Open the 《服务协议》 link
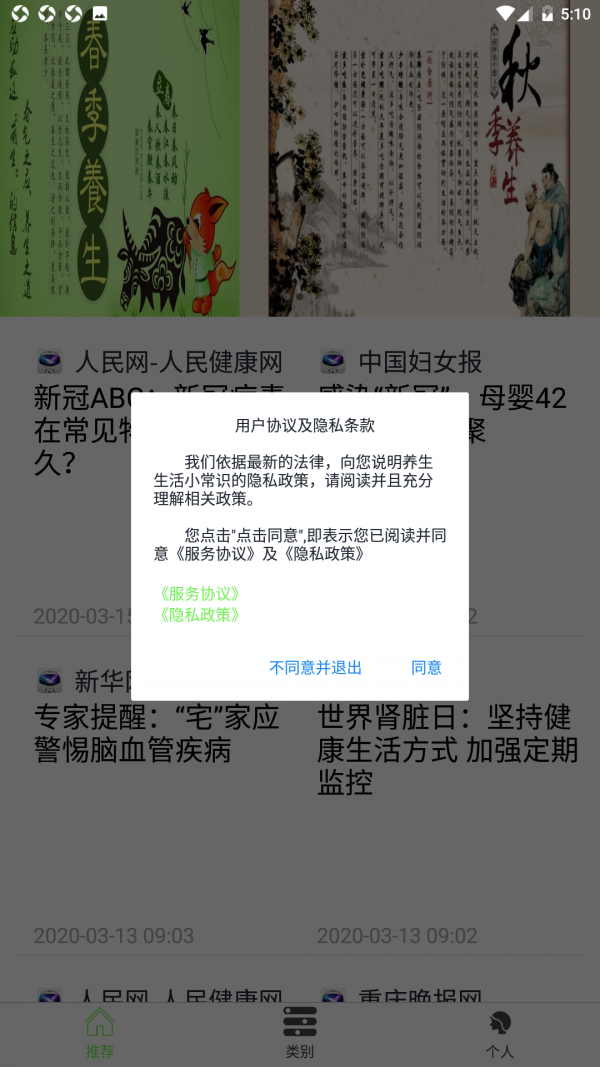600x1067 pixels. click(199, 593)
